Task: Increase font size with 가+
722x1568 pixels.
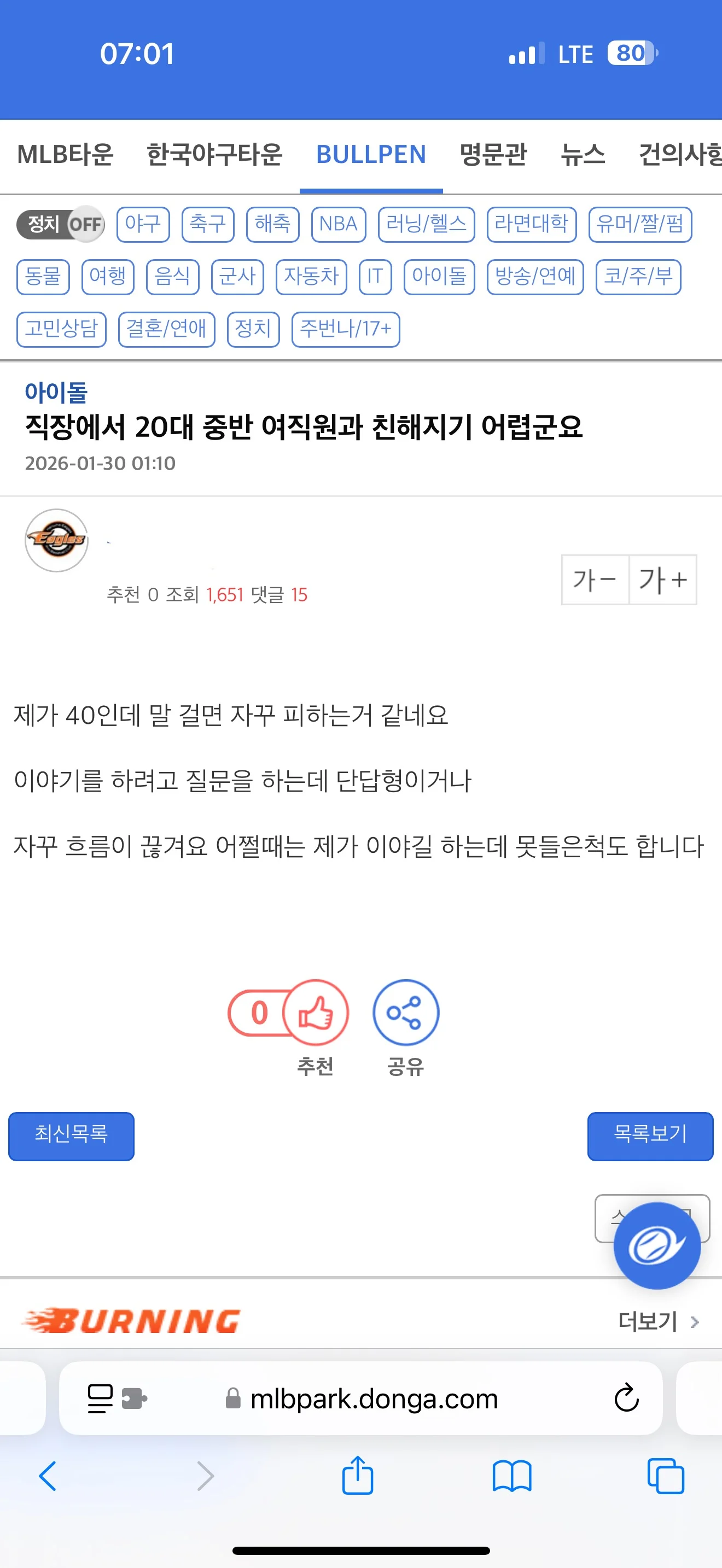Action: [x=663, y=580]
